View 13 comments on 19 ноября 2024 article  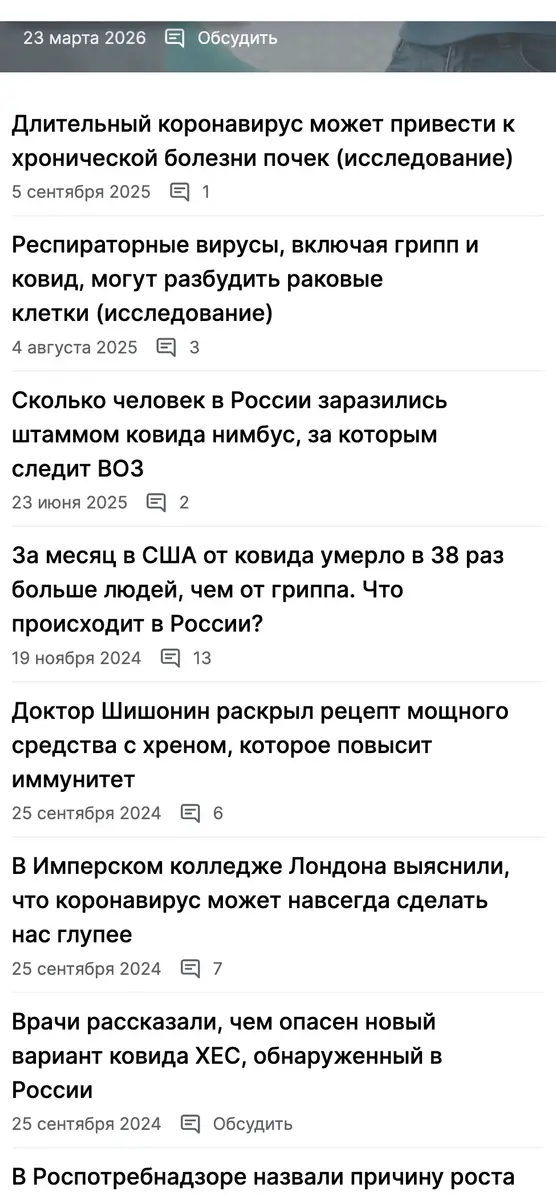[186, 658]
